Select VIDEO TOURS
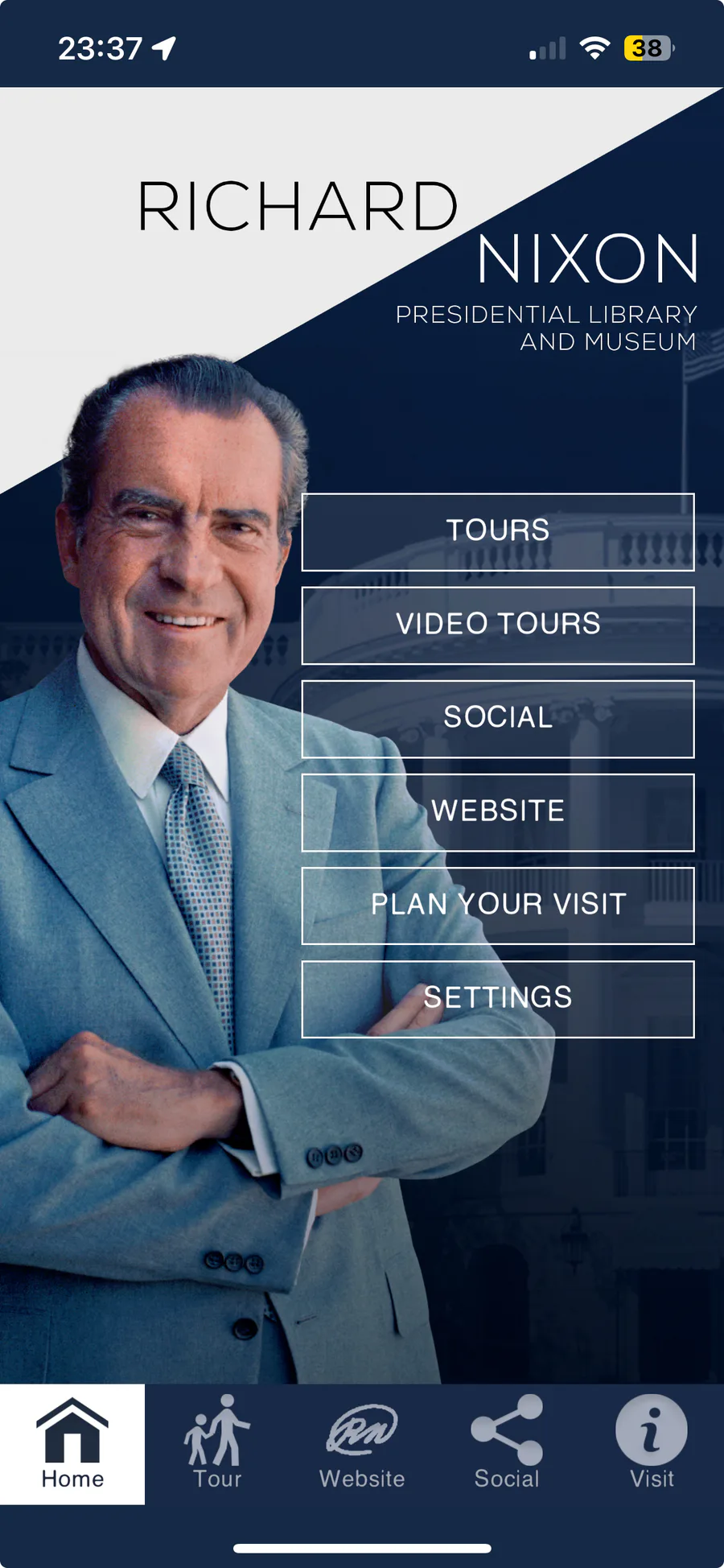 pyautogui.click(x=498, y=625)
